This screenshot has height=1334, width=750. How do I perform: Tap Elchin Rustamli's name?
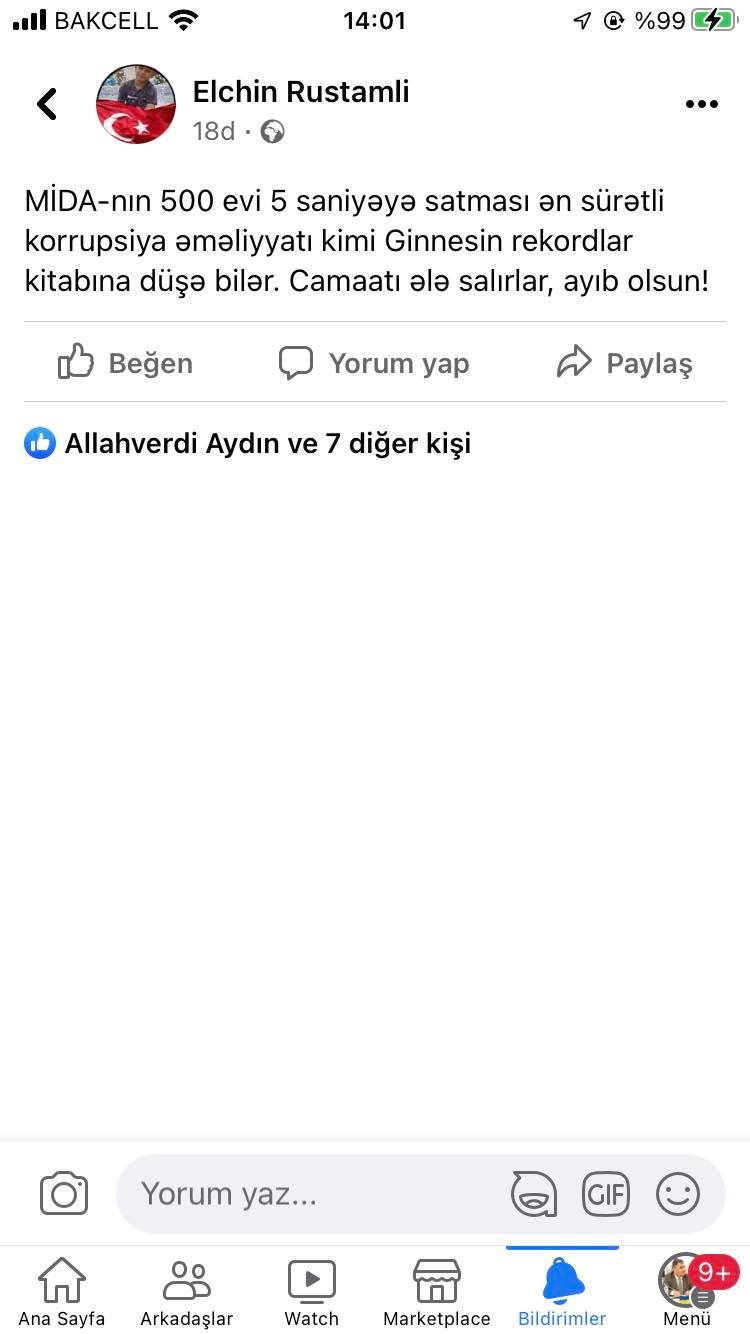tap(301, 92)
